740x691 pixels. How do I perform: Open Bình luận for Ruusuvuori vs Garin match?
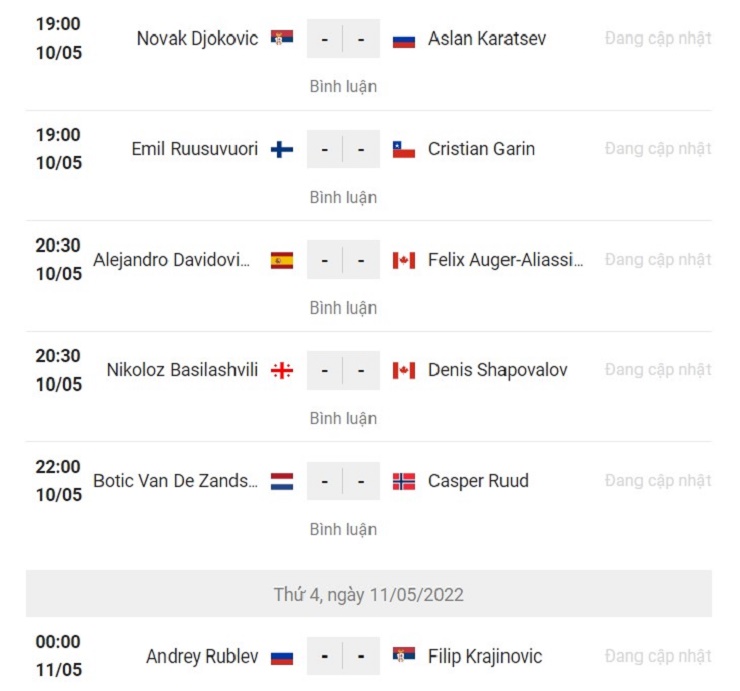(x=343, y=198)
